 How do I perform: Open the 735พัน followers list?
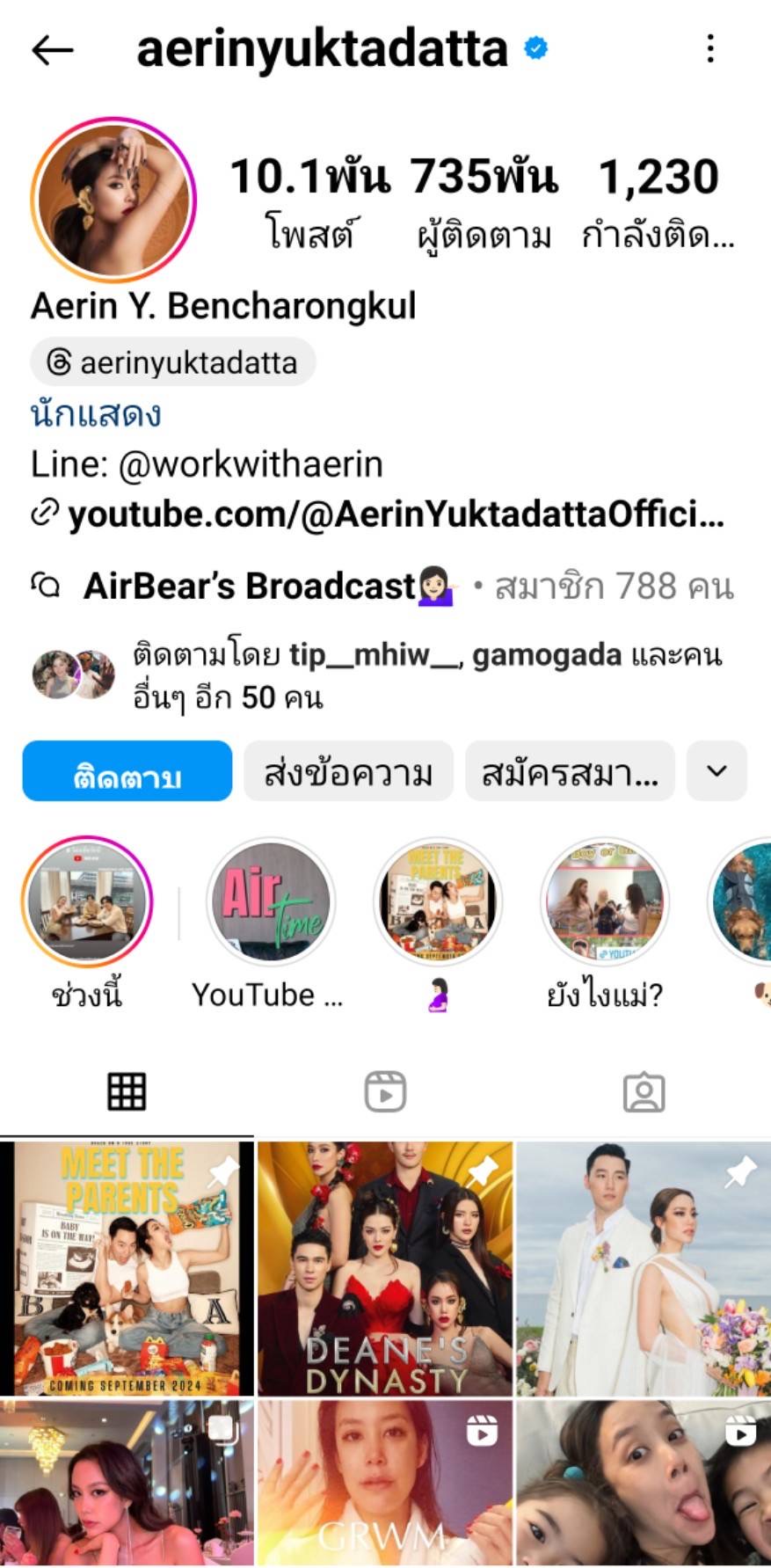[x=484, y=201]
